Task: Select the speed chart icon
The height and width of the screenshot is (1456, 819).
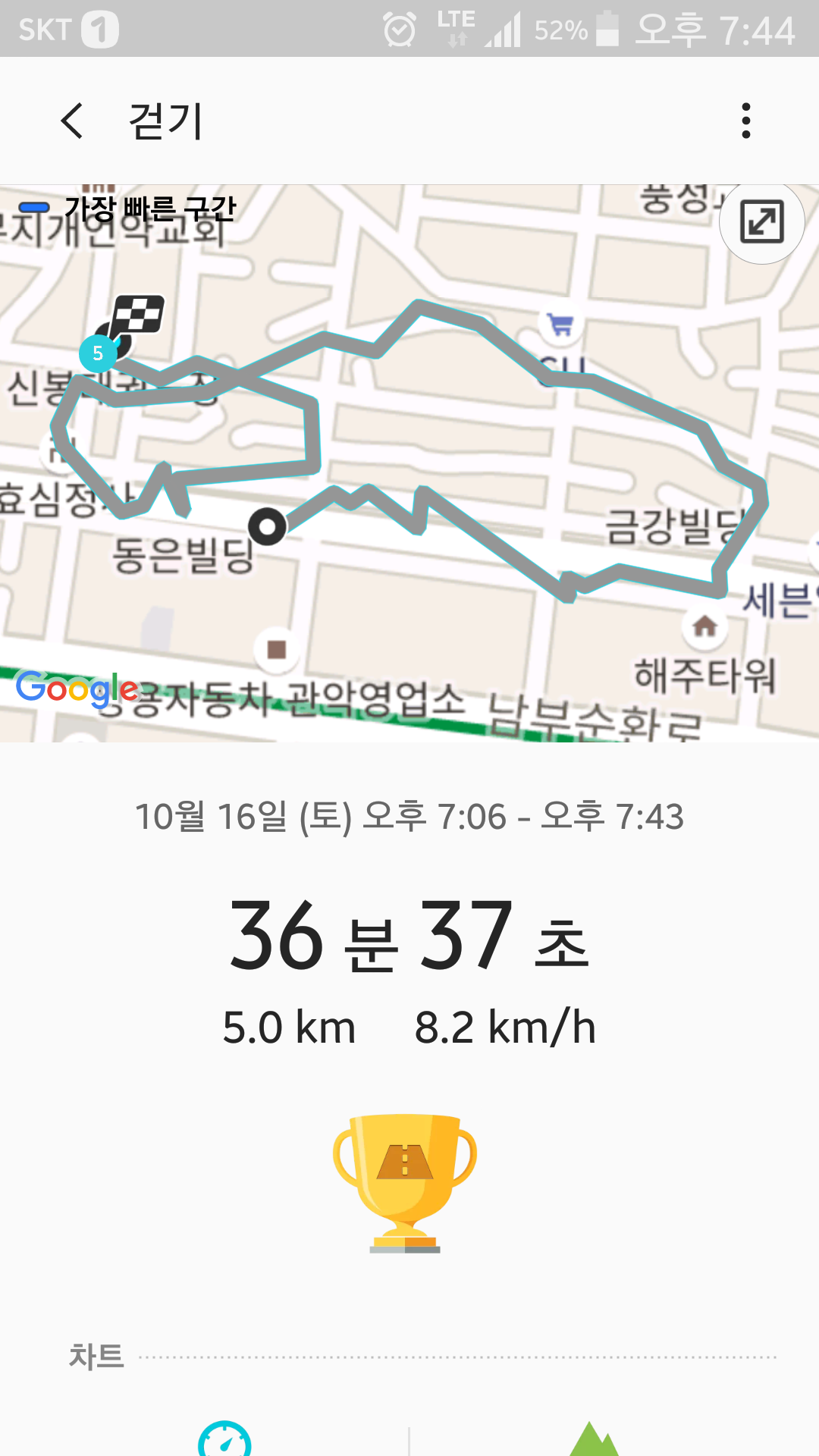Action: [x=224, y=1439]
